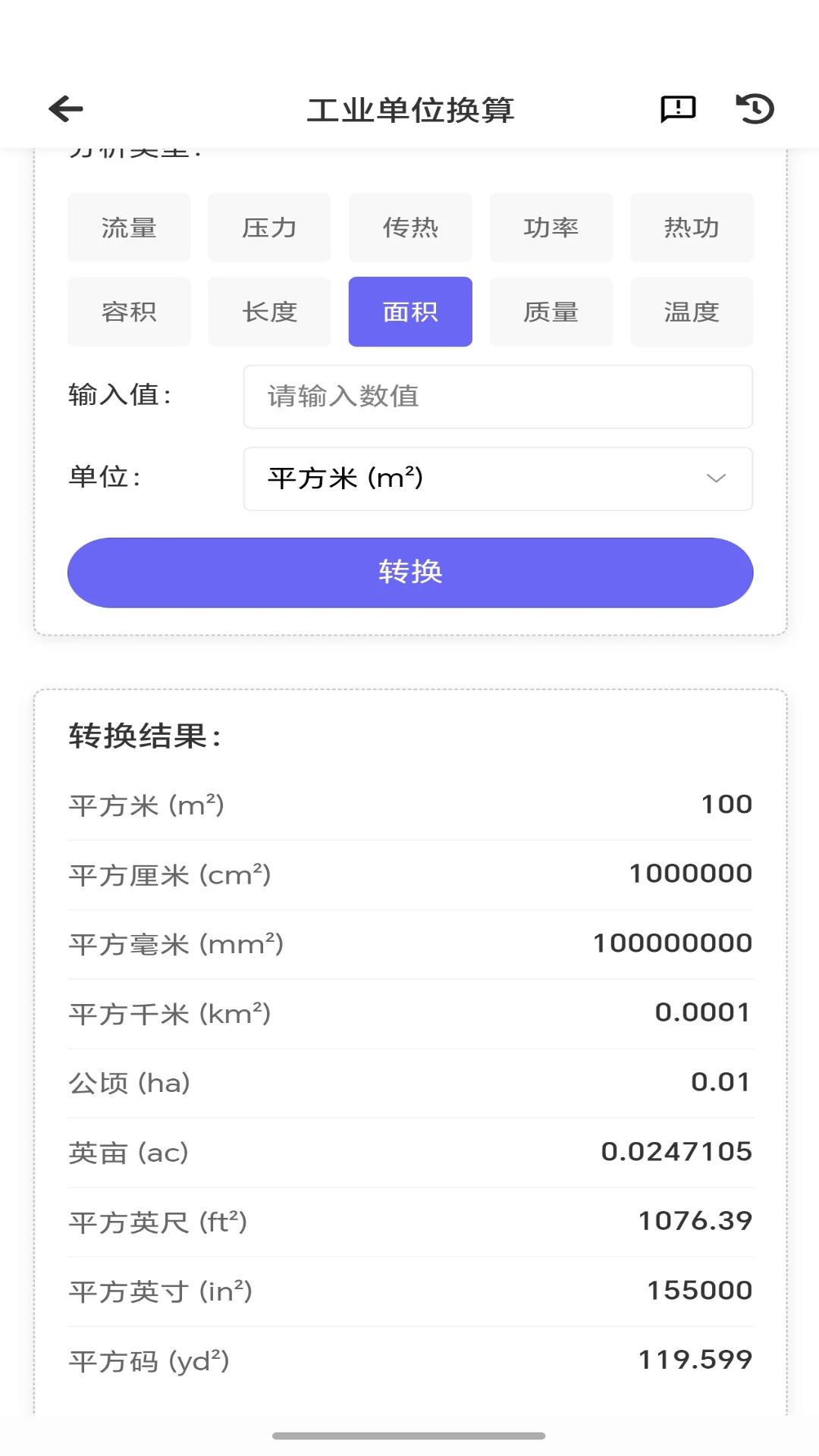This screenshot has width=819, height=1456.
Task: Click the back arrow icon
Action: (x=65, y=108)
